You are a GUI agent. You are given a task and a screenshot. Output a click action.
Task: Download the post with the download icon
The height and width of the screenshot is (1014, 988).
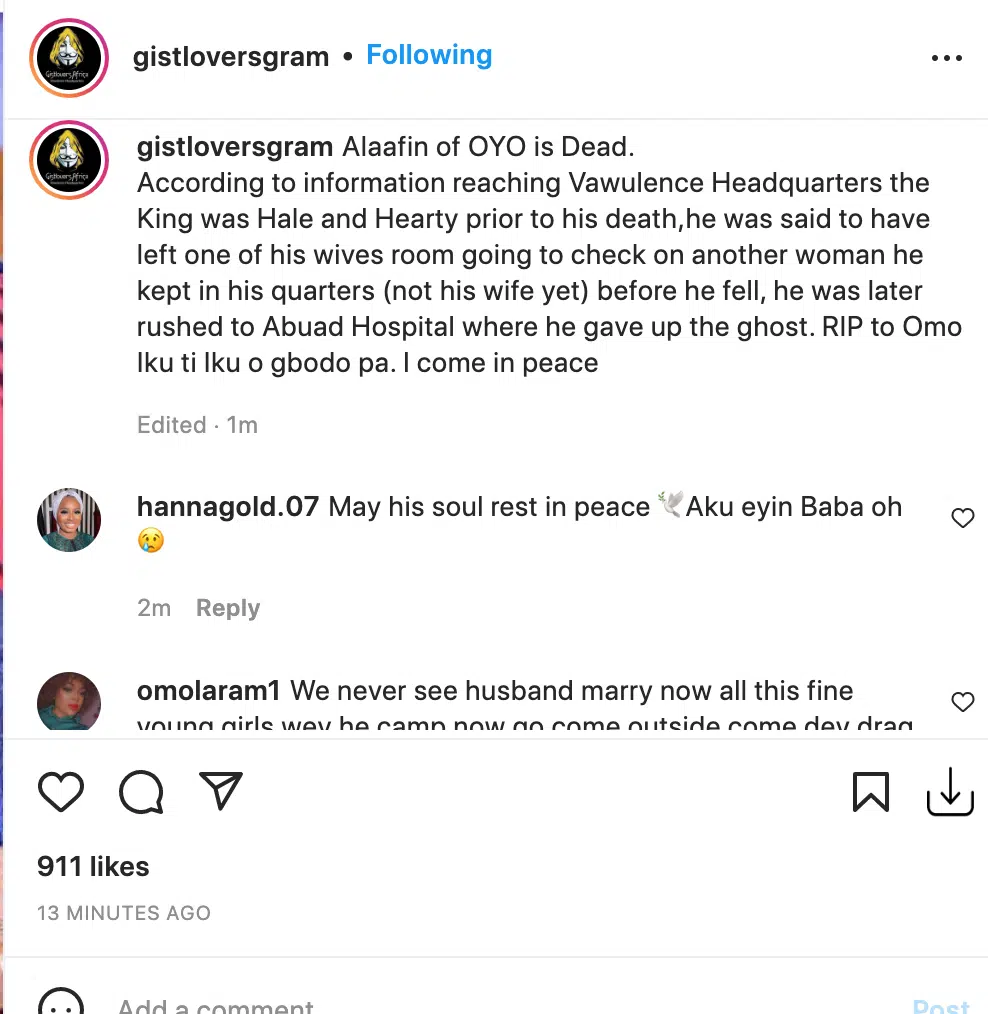click(949, 793)
